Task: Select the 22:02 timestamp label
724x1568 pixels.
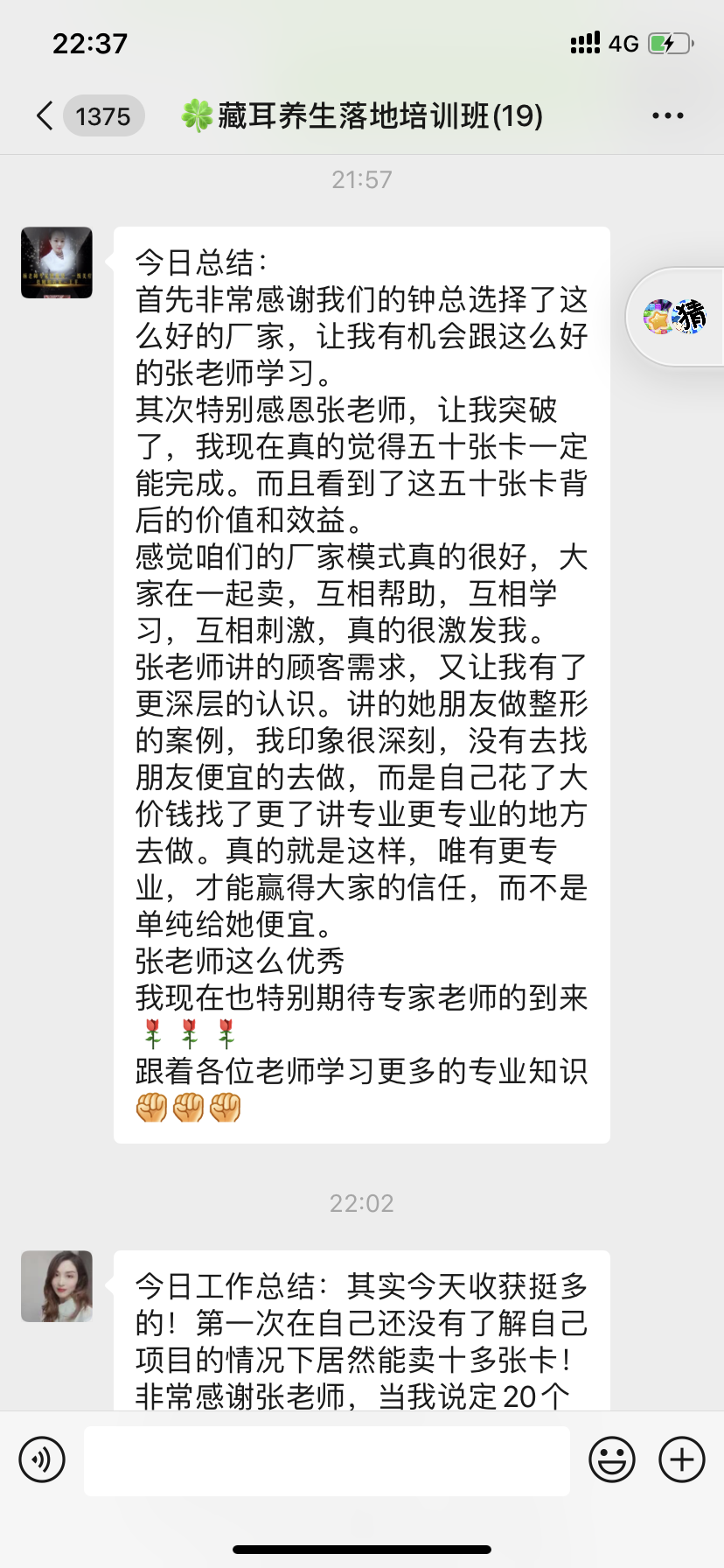Action: [361, 1202]
